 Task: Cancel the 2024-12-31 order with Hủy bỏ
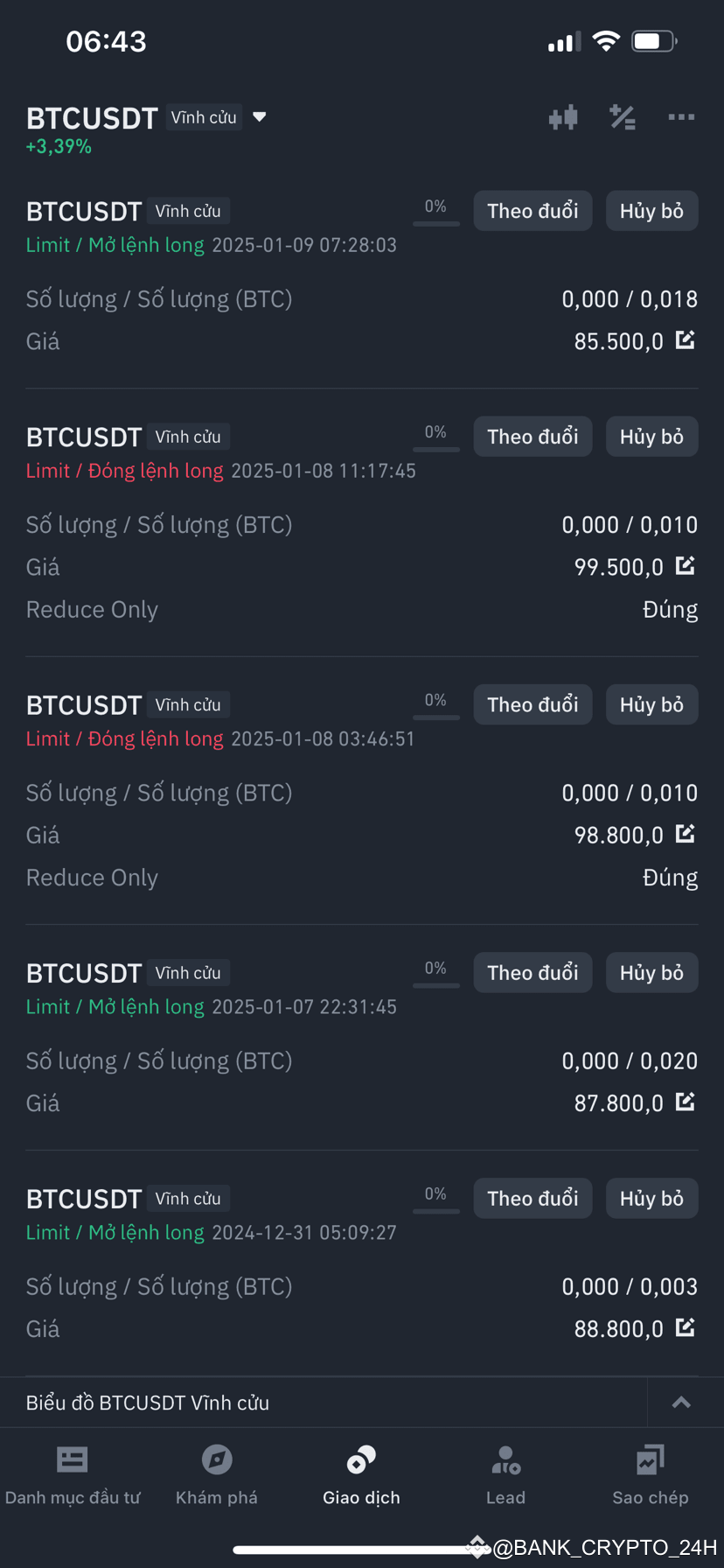pyautogui.click(x=651, y=1198)
